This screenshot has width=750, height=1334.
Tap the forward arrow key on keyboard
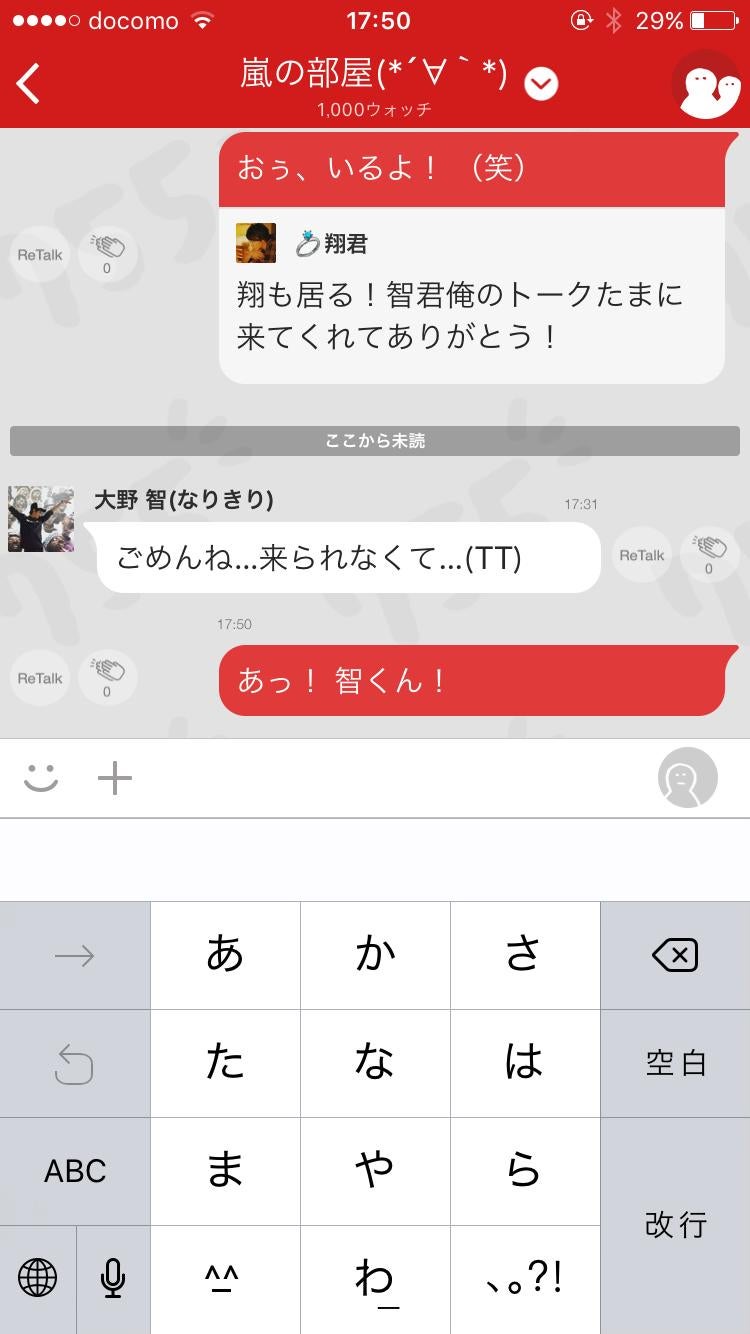(x=75, y=954)
